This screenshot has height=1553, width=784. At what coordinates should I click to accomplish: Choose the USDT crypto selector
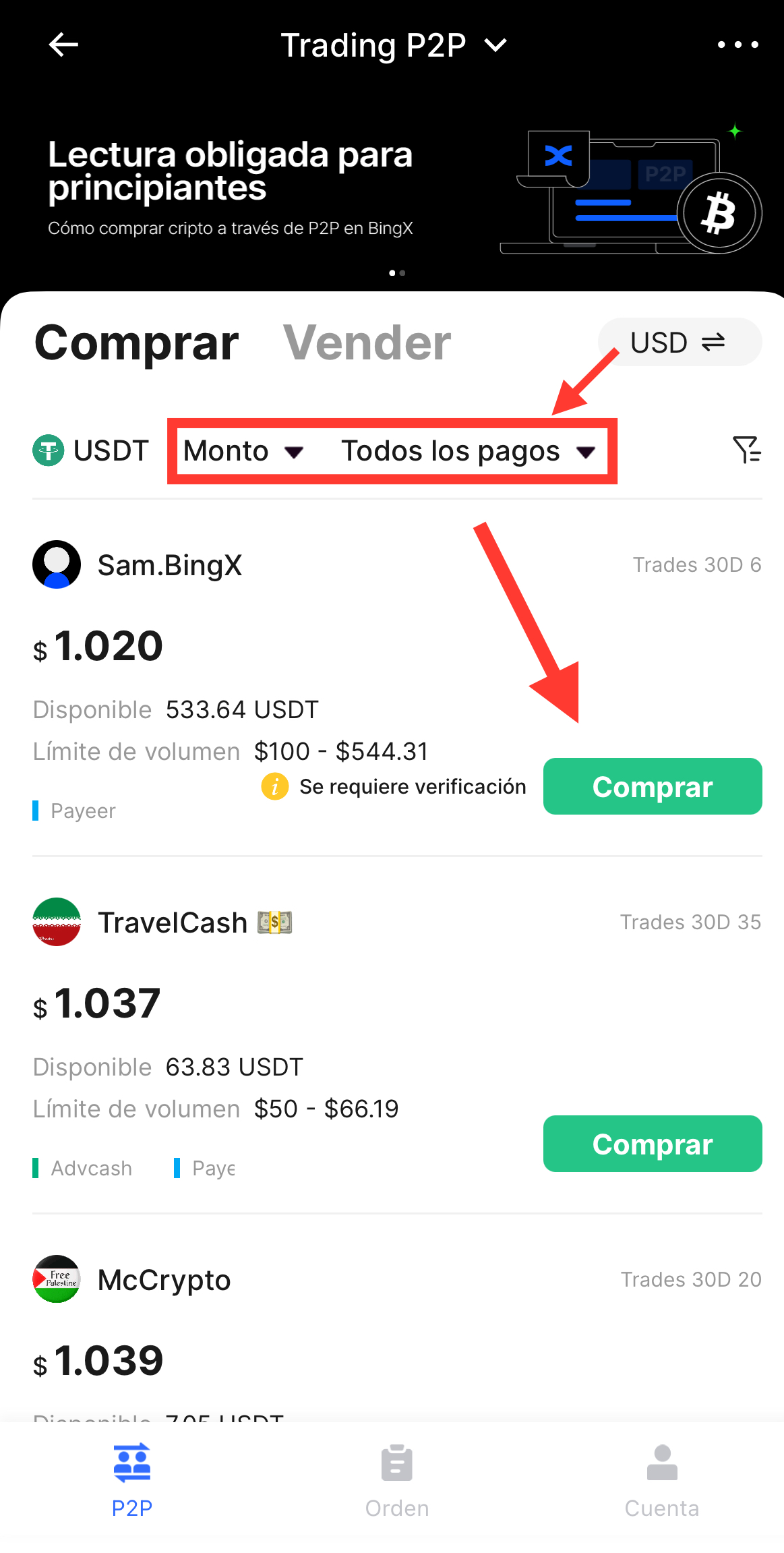tap(91, 450)
